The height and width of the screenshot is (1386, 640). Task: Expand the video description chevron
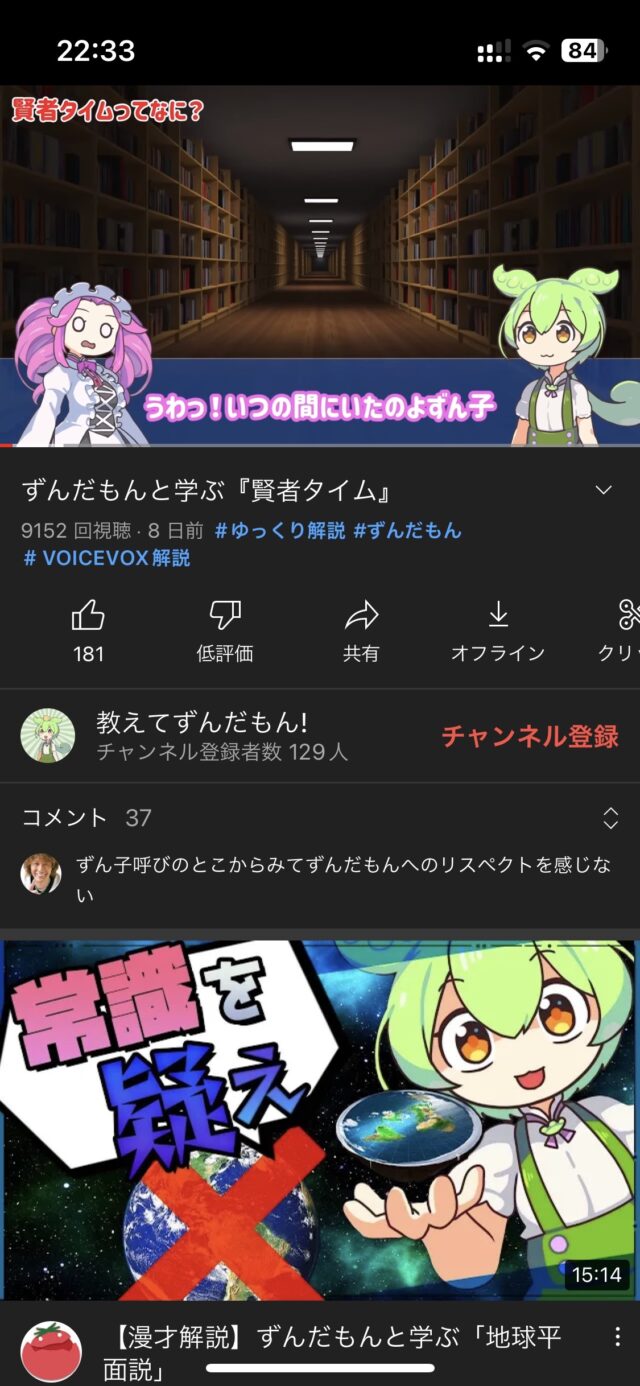pyautogui.click(x=603, y=490)
